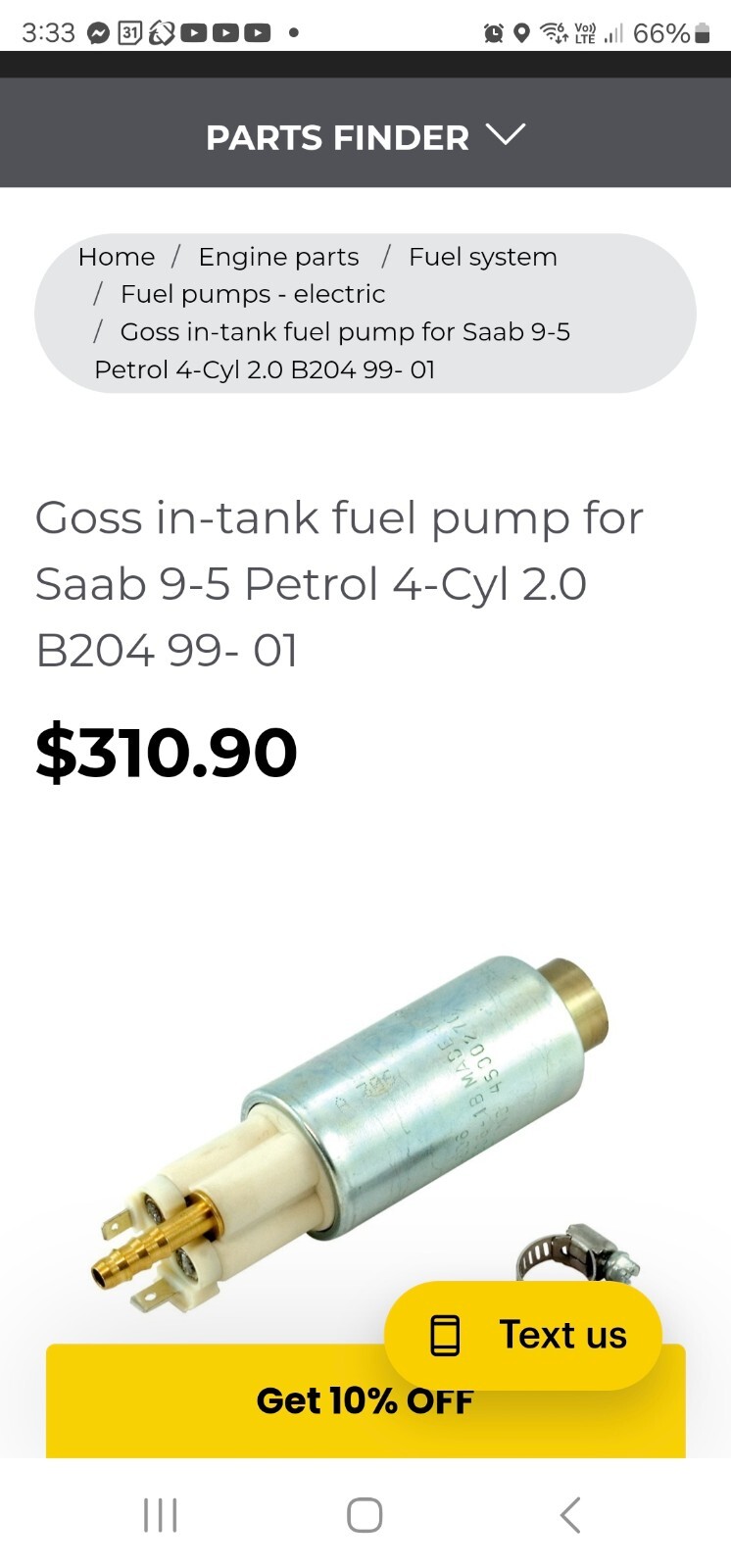Go to Home breadcrumb link
Image resolution: width=731 pixels, height=1568 pixels.
117,257
